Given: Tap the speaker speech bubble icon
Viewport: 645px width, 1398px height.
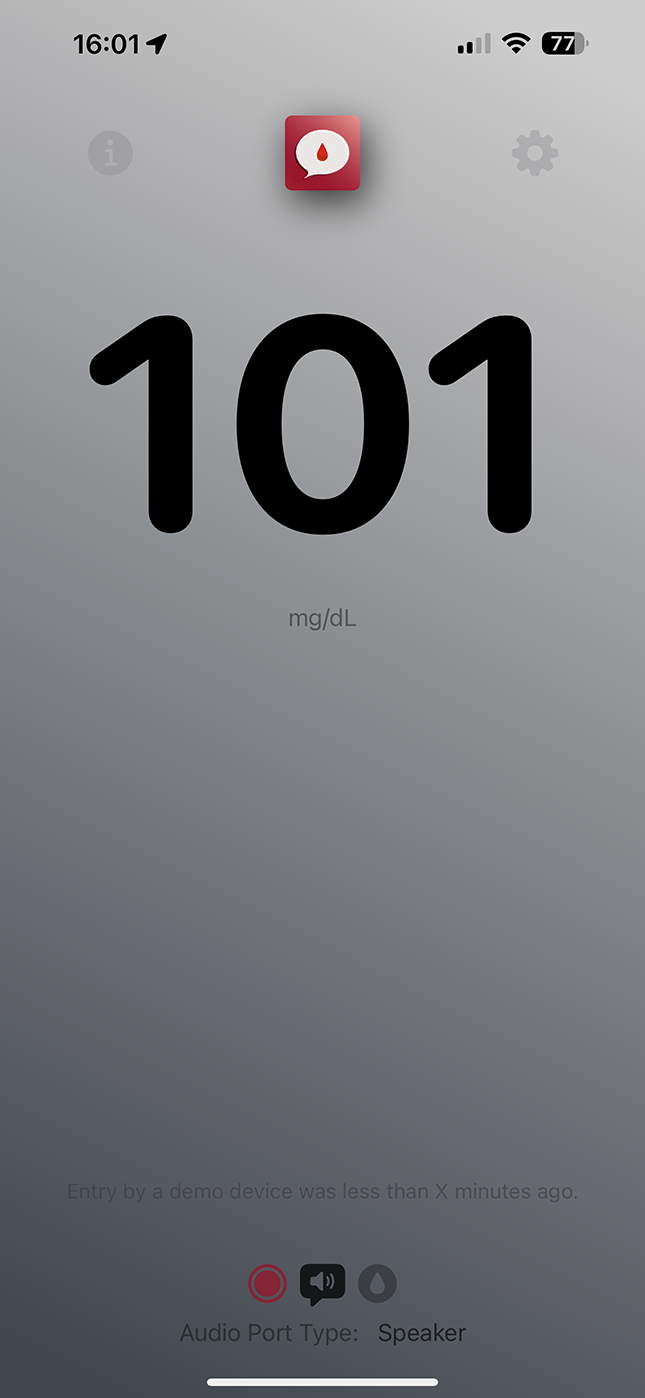Looking at the screenshot, I should tap(322, 1284).
